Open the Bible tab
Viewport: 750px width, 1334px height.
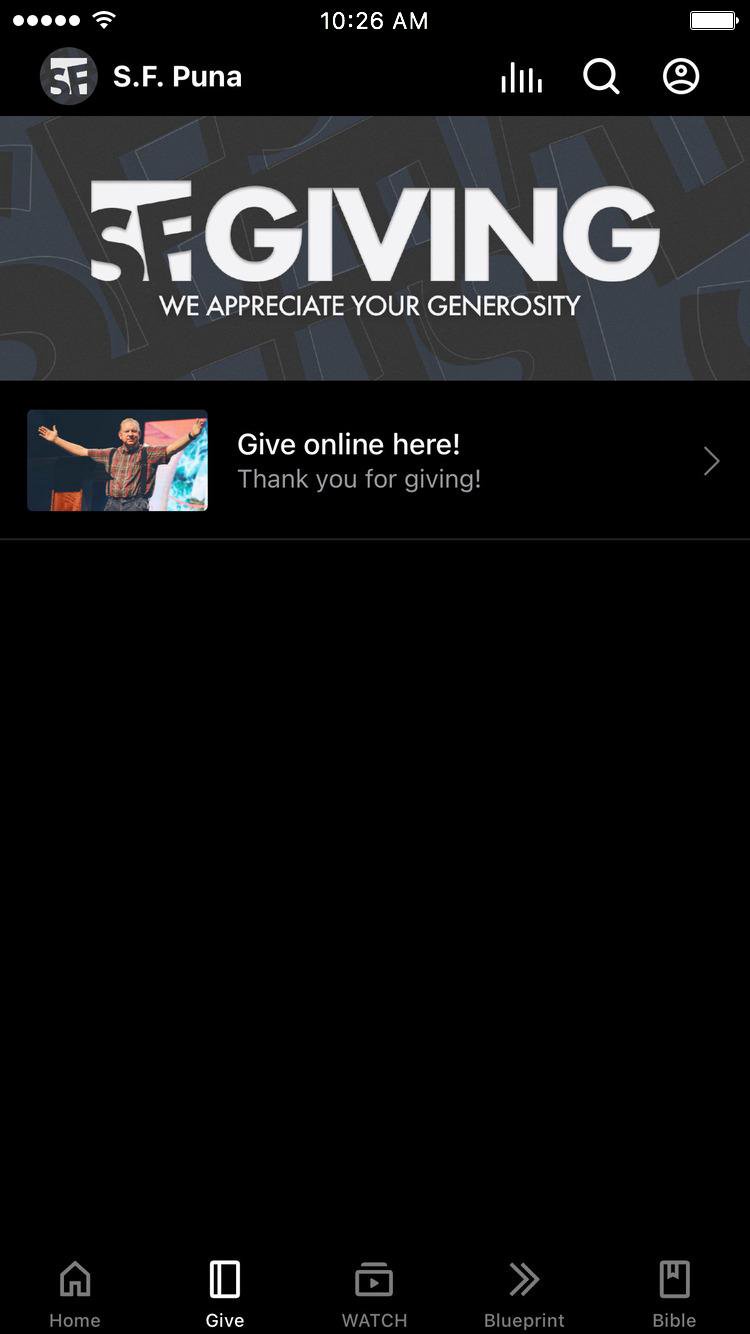tap(674, 1293)
